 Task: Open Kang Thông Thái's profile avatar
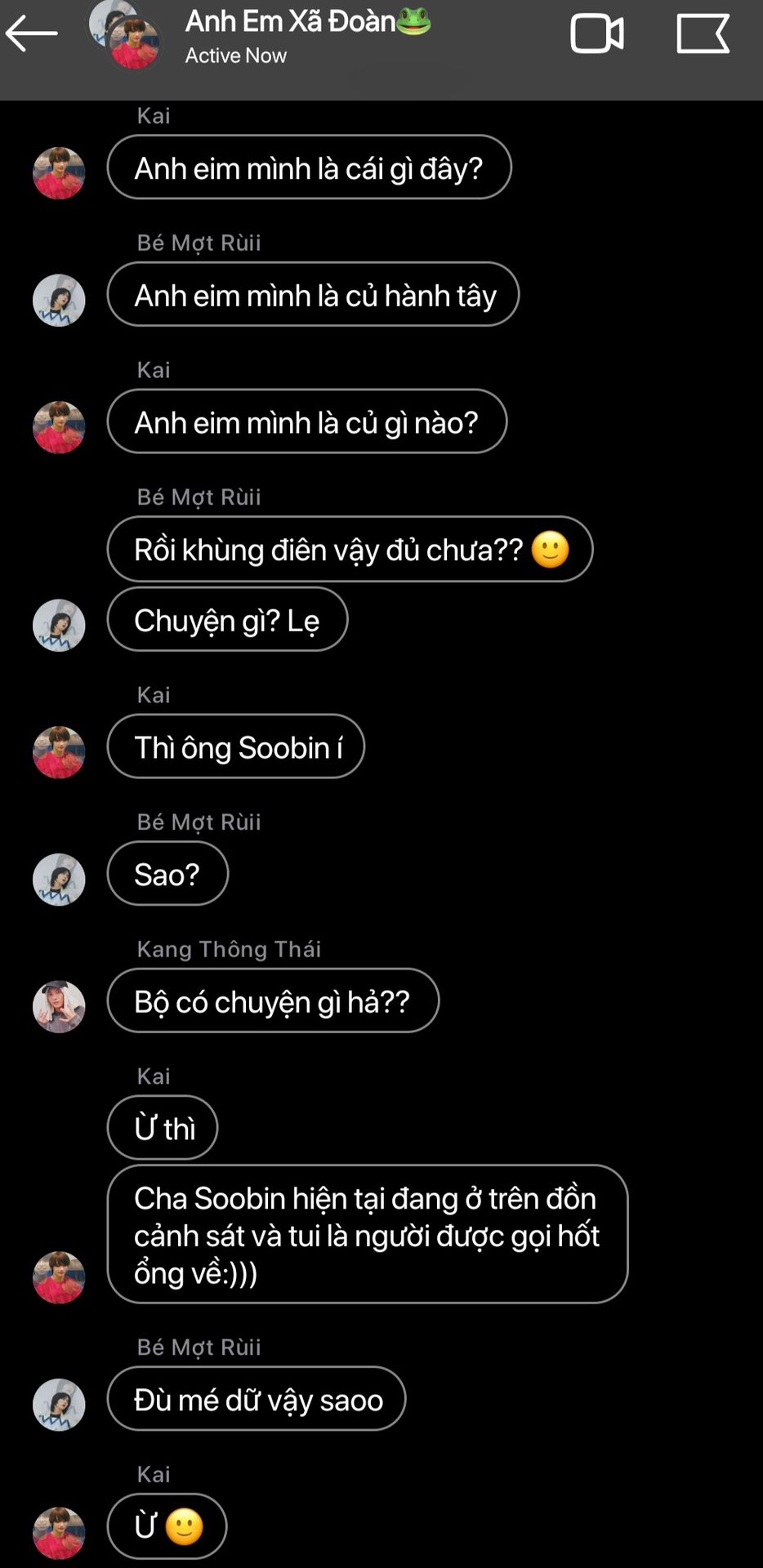(59, 1006)
